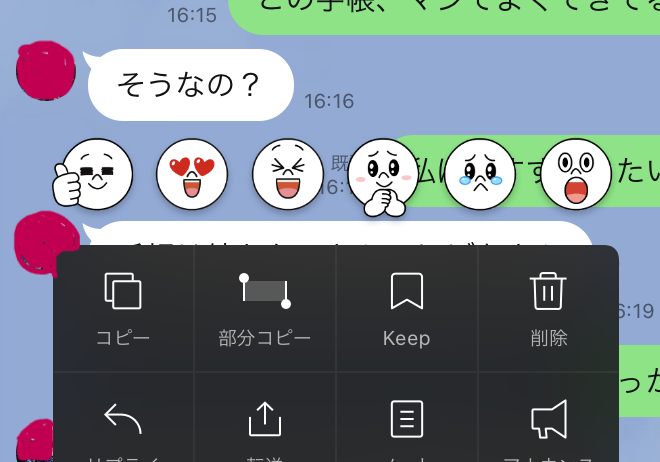The image size is (660, 462).
Task: Reply to the message with the arrow
Action: pyautogui.click(x=124, y=425)
